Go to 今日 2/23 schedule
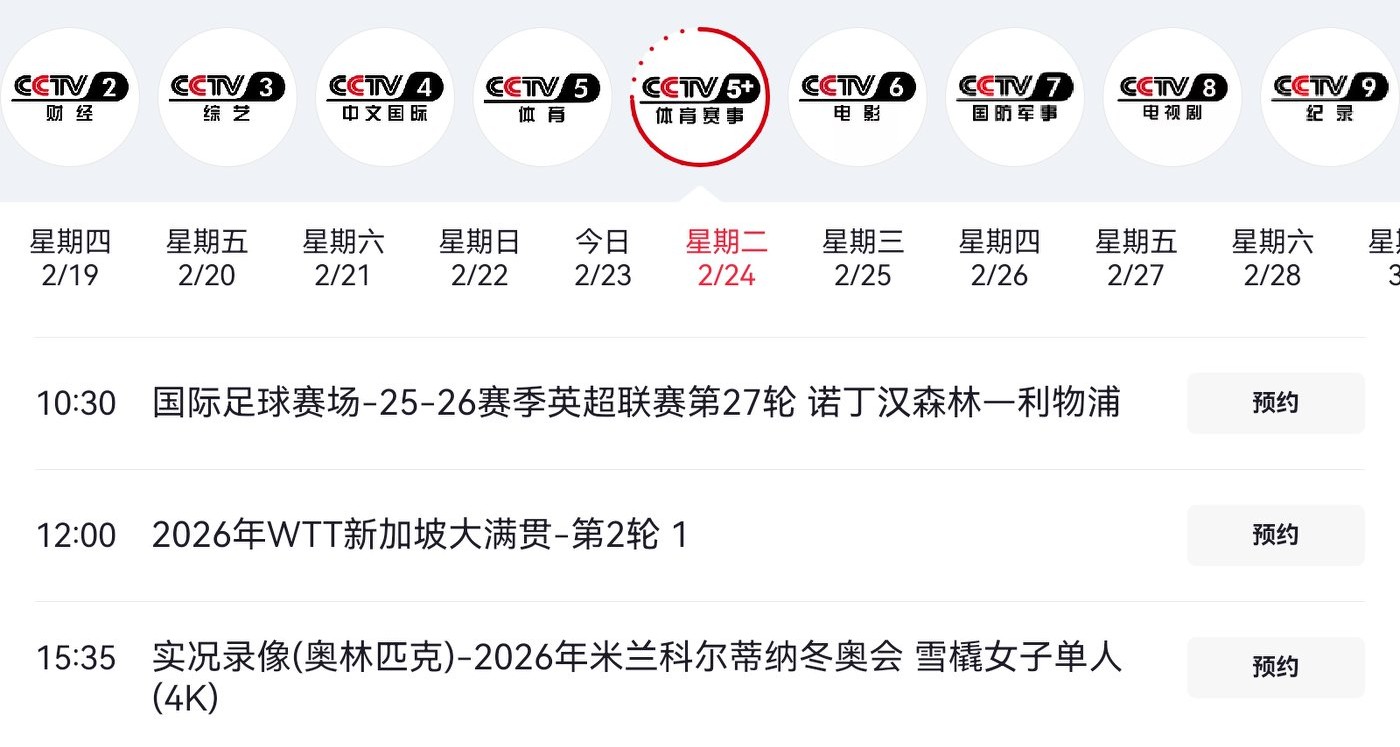 pos(603,258)
